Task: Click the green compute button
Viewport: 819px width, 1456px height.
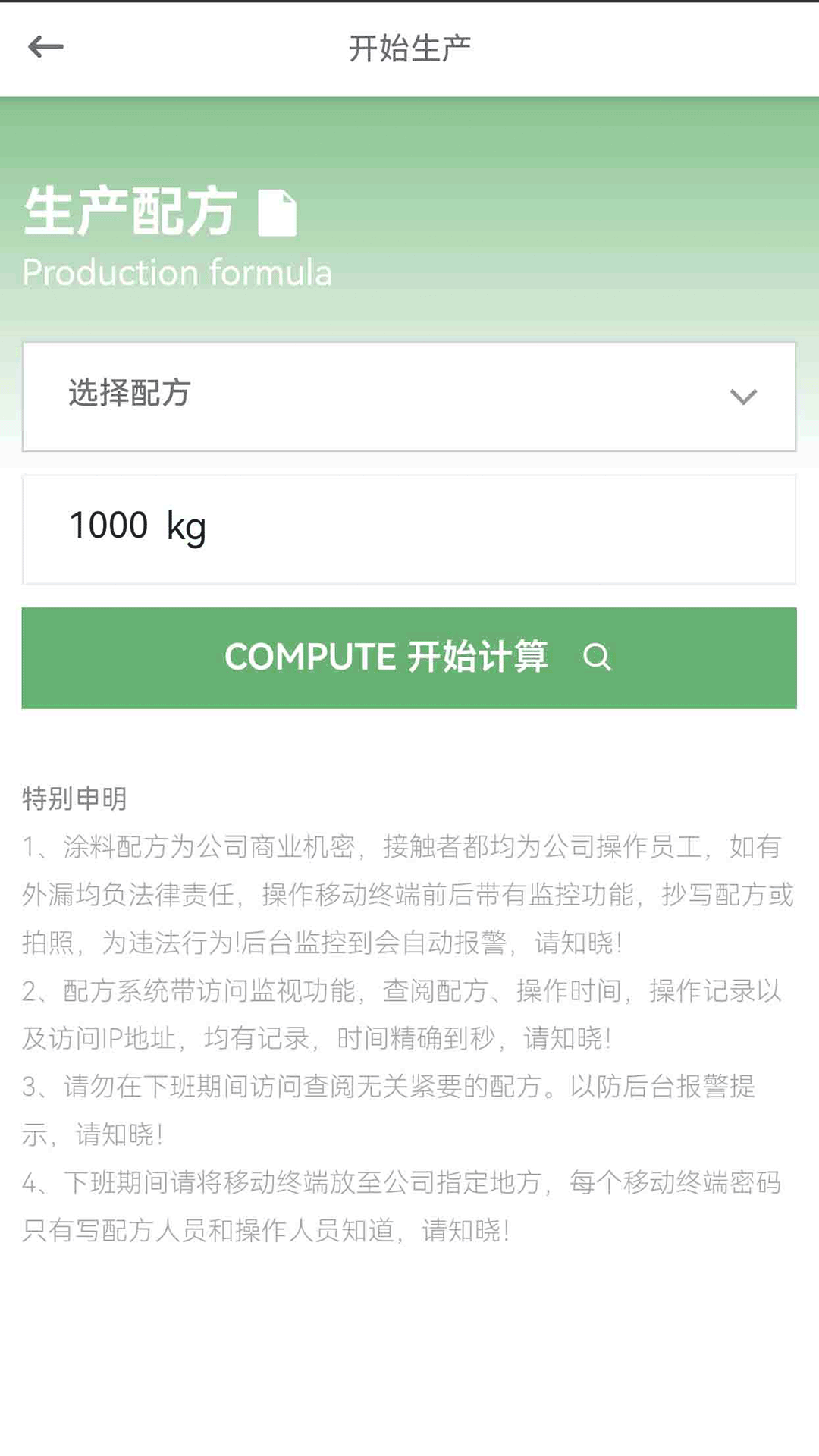Action: (x=409, y=658)
